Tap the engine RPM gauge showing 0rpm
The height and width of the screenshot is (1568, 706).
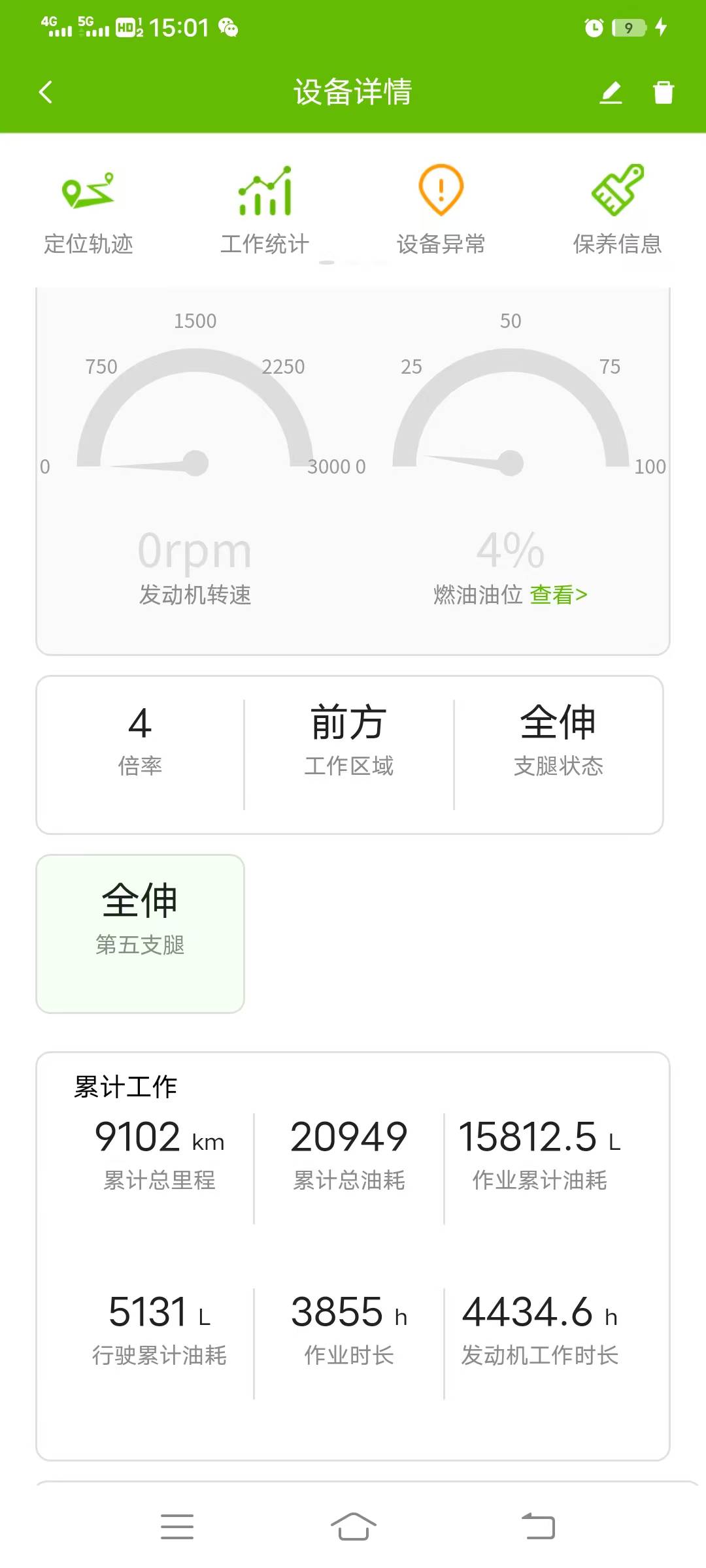[x=193, y=457]
